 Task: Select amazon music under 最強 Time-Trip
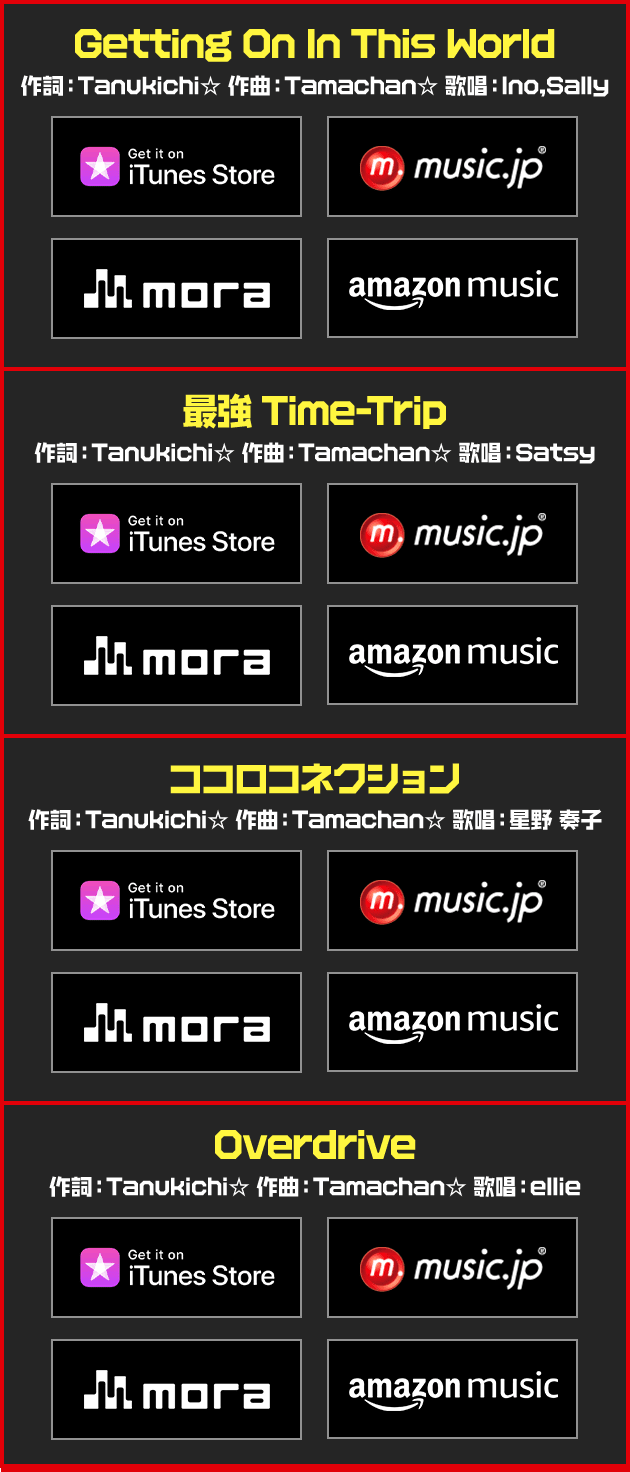pos(452,656)
